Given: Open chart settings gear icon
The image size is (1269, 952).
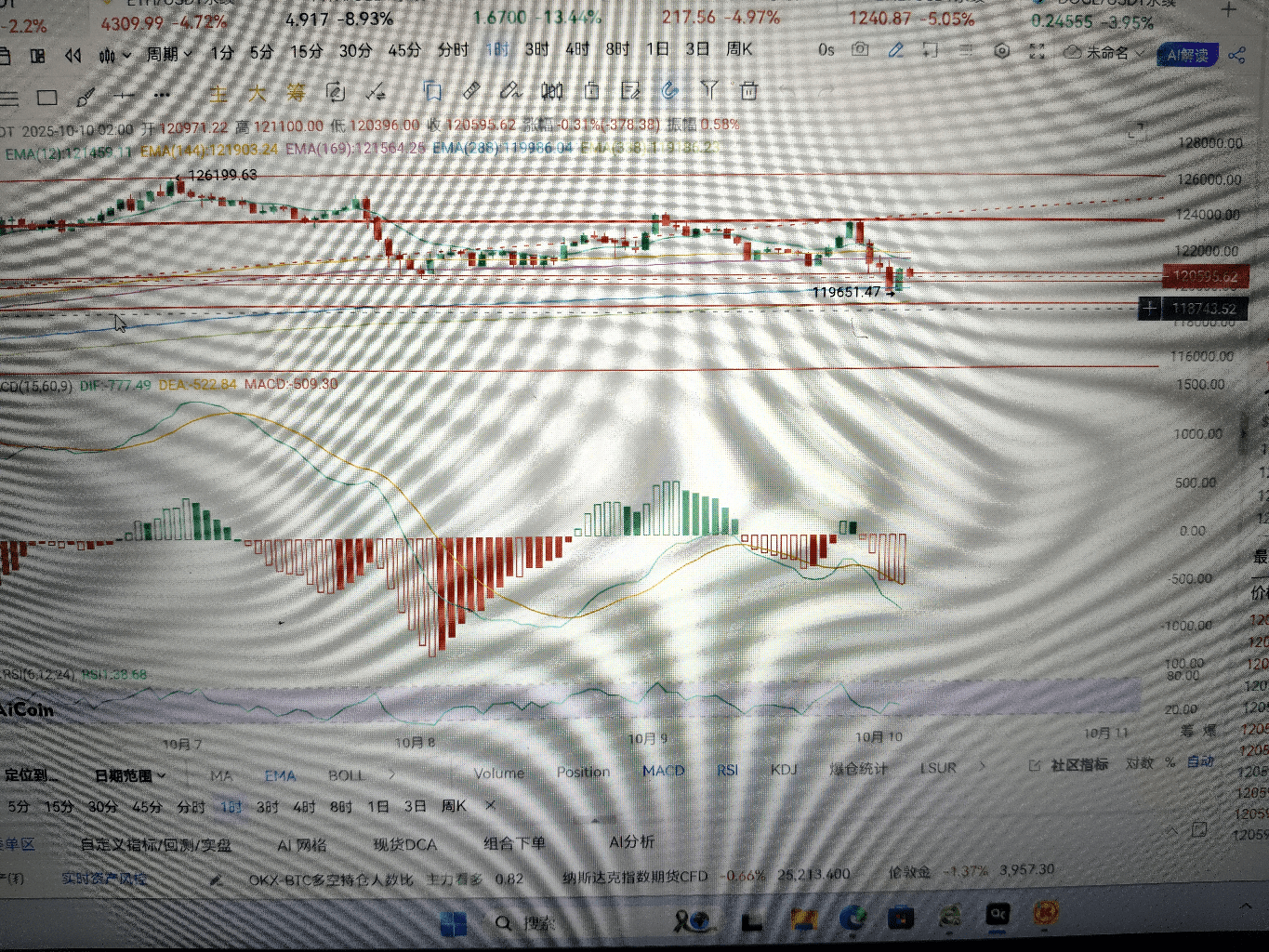Looking at the screenshot, I should pos(1001,51).
